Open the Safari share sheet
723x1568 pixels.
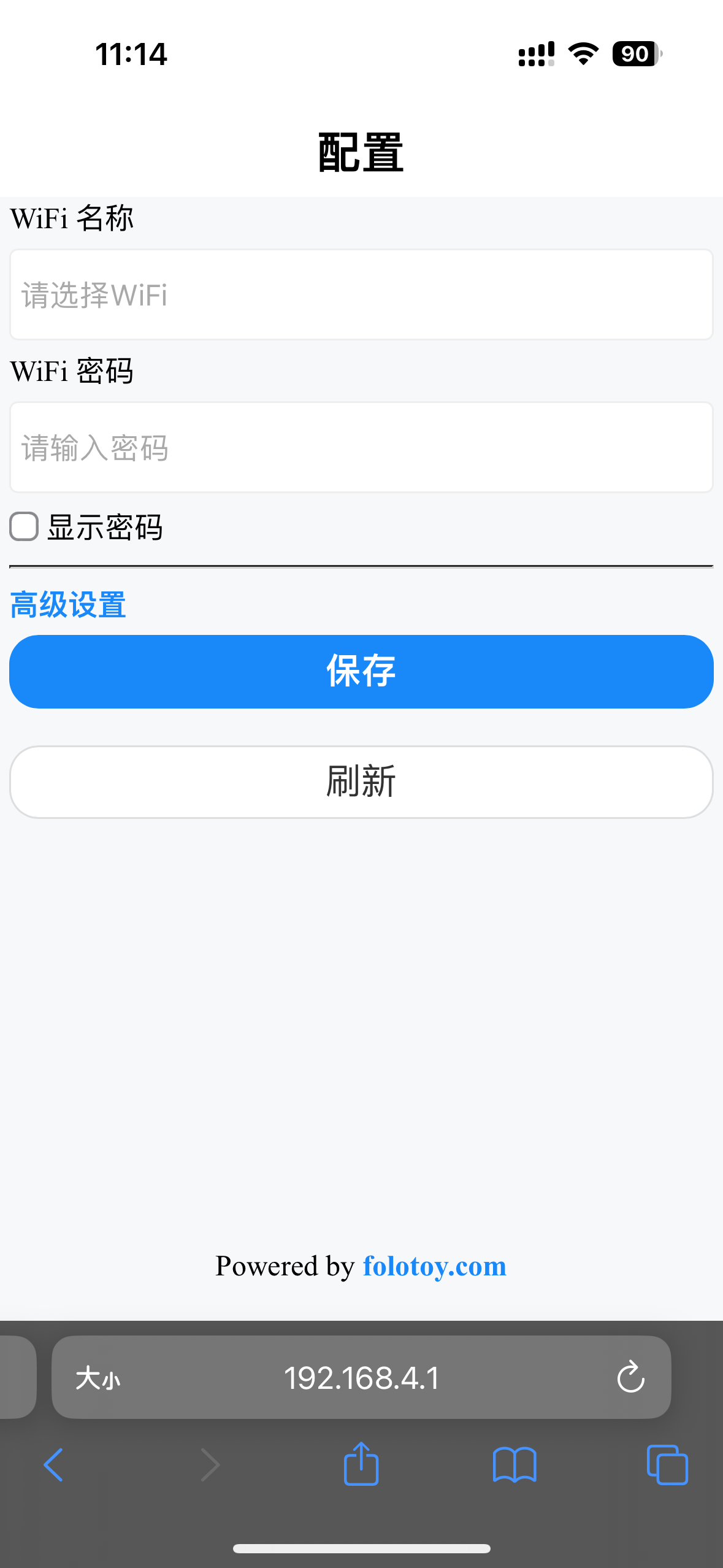361,1464
